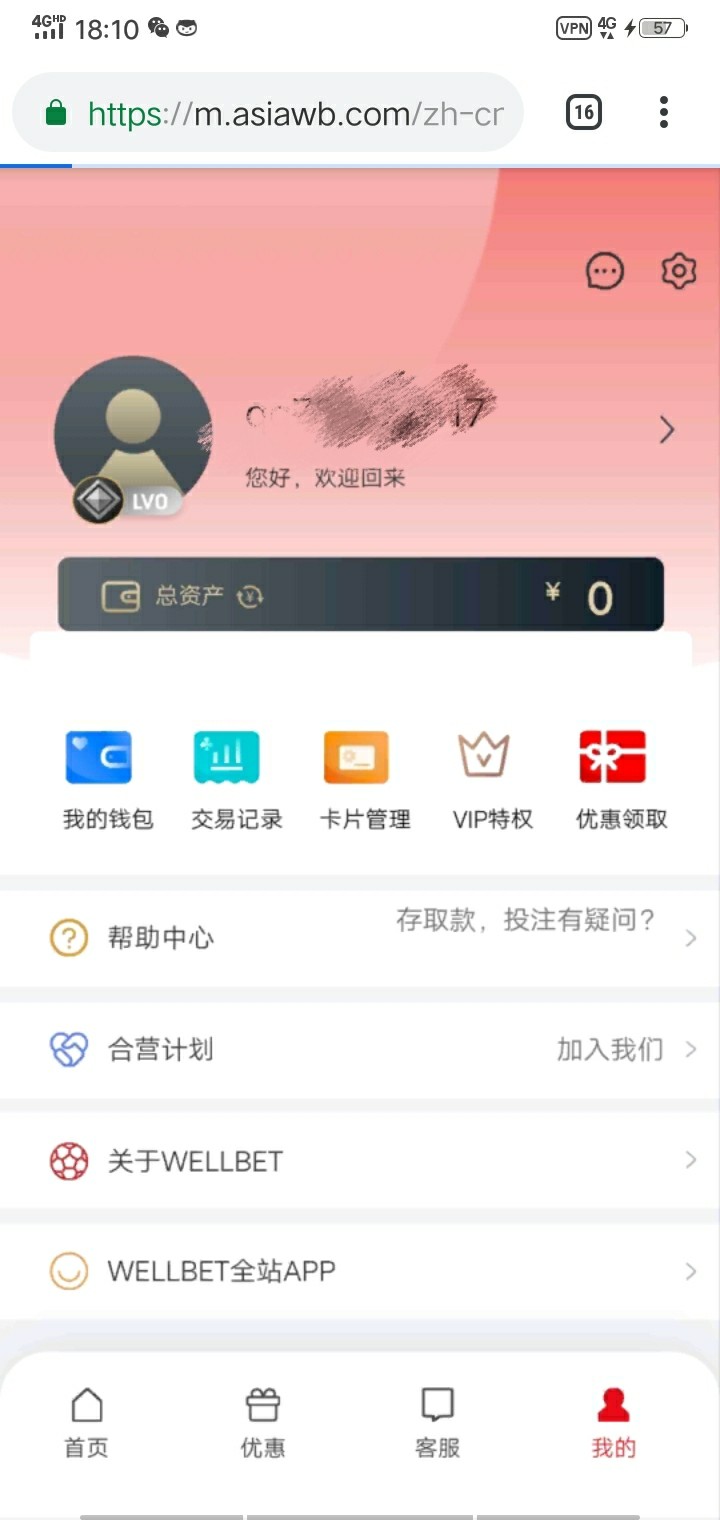720x1520 pixels.
Task: Open 我的钱包 wallet
Action: (x=108, y=781)
